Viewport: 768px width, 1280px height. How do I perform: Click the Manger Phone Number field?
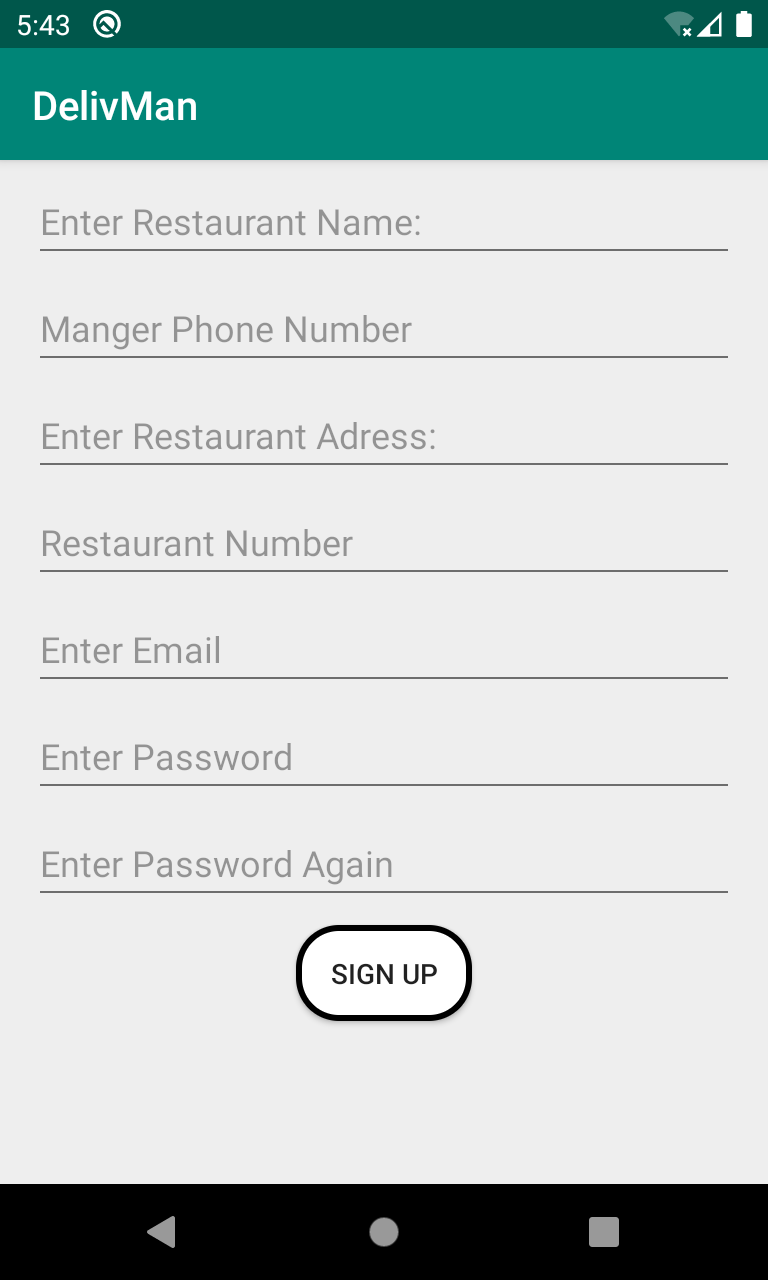(x=383, y=330)
